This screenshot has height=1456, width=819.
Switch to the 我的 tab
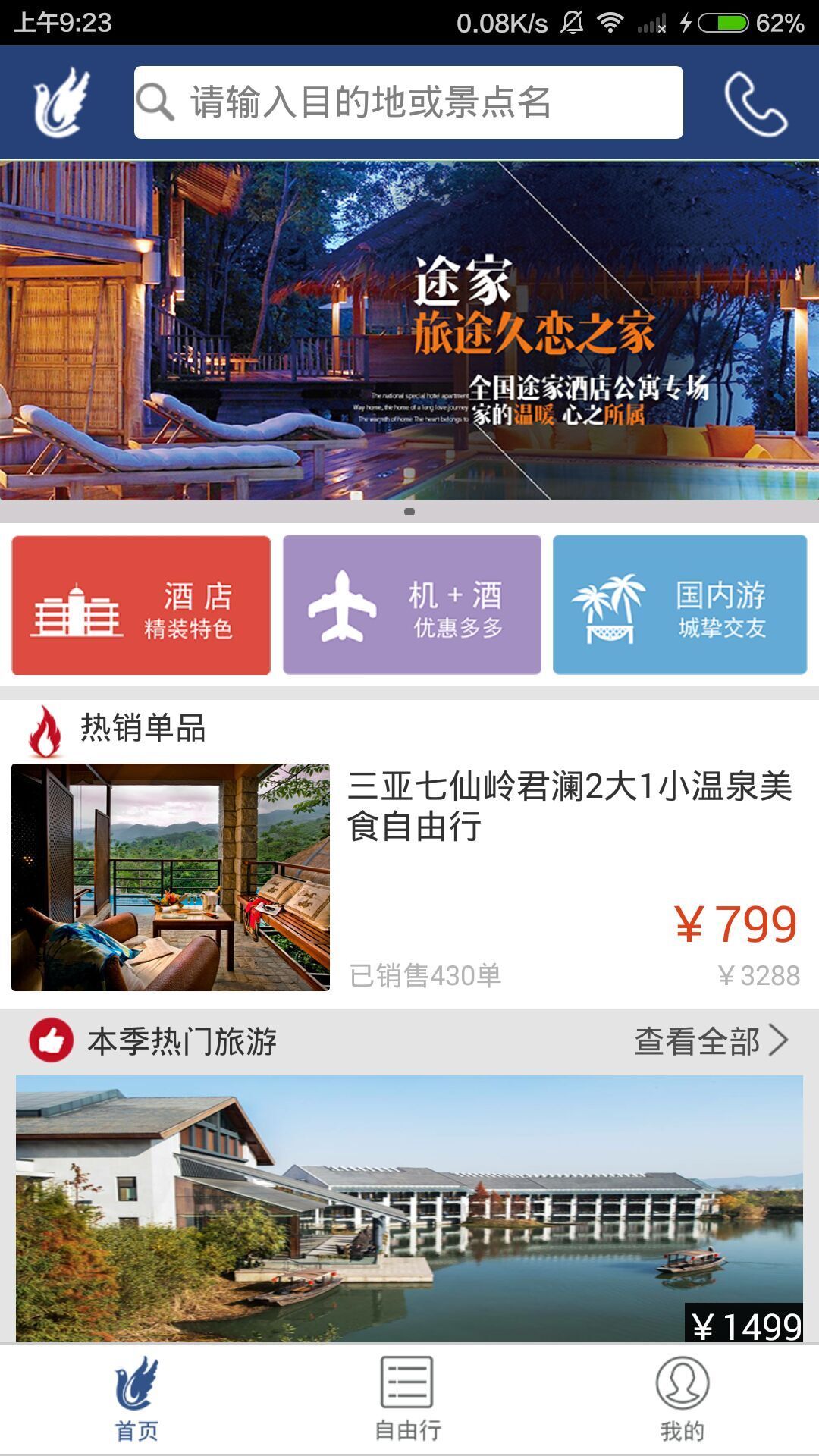[x=682, y=1400]
